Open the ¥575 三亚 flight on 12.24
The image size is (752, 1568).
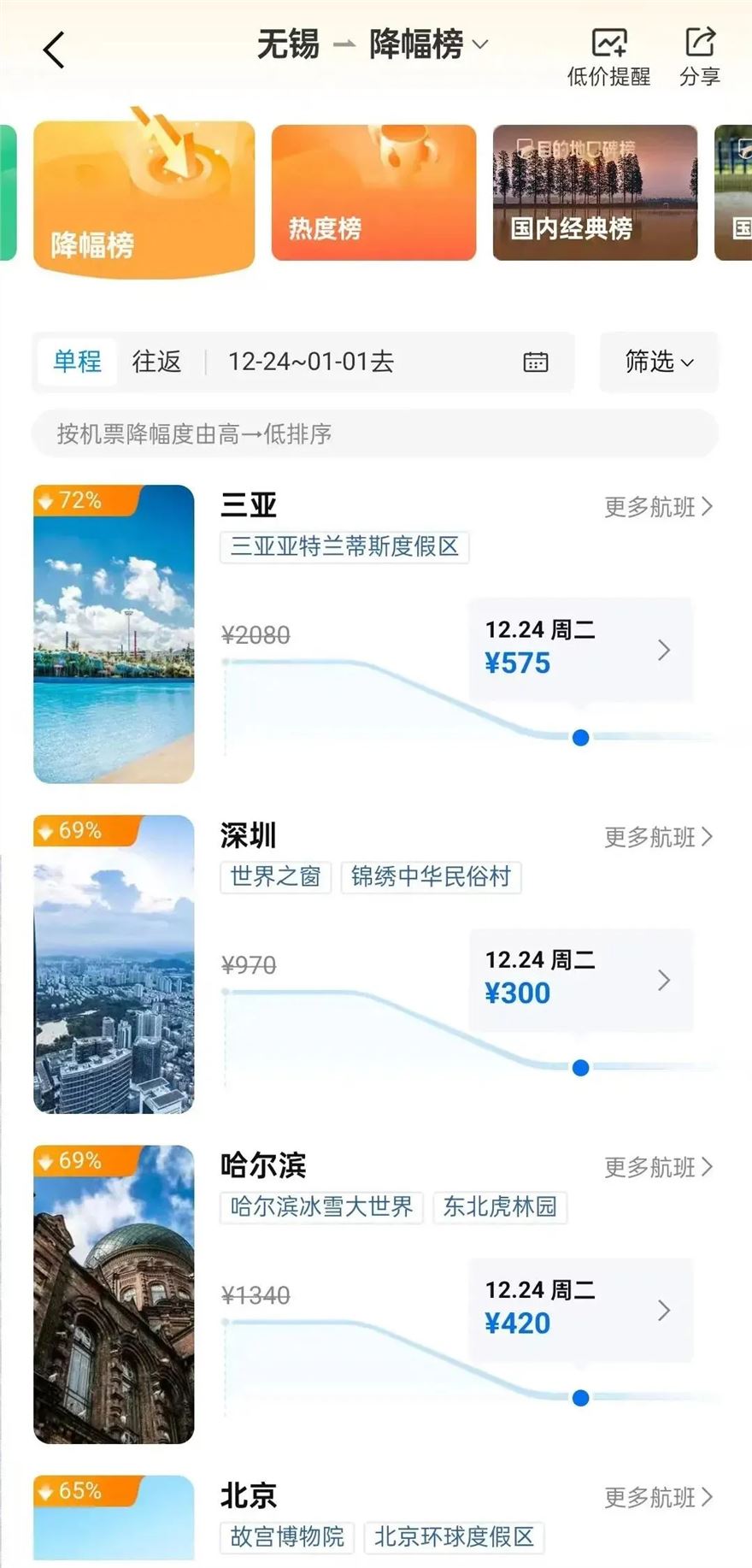pos(579,648)
